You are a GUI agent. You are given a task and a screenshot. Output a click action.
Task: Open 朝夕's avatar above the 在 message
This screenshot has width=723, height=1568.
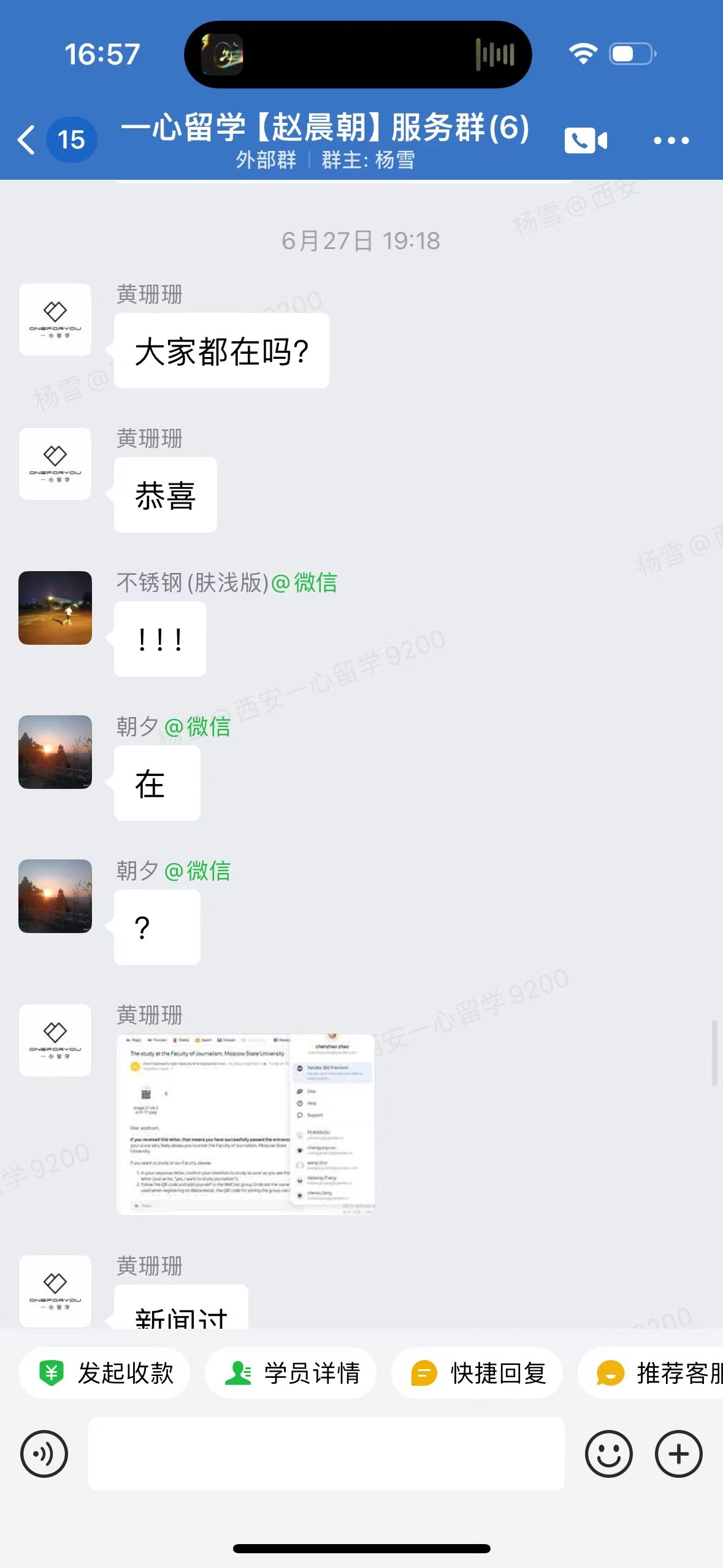point(55,752)
